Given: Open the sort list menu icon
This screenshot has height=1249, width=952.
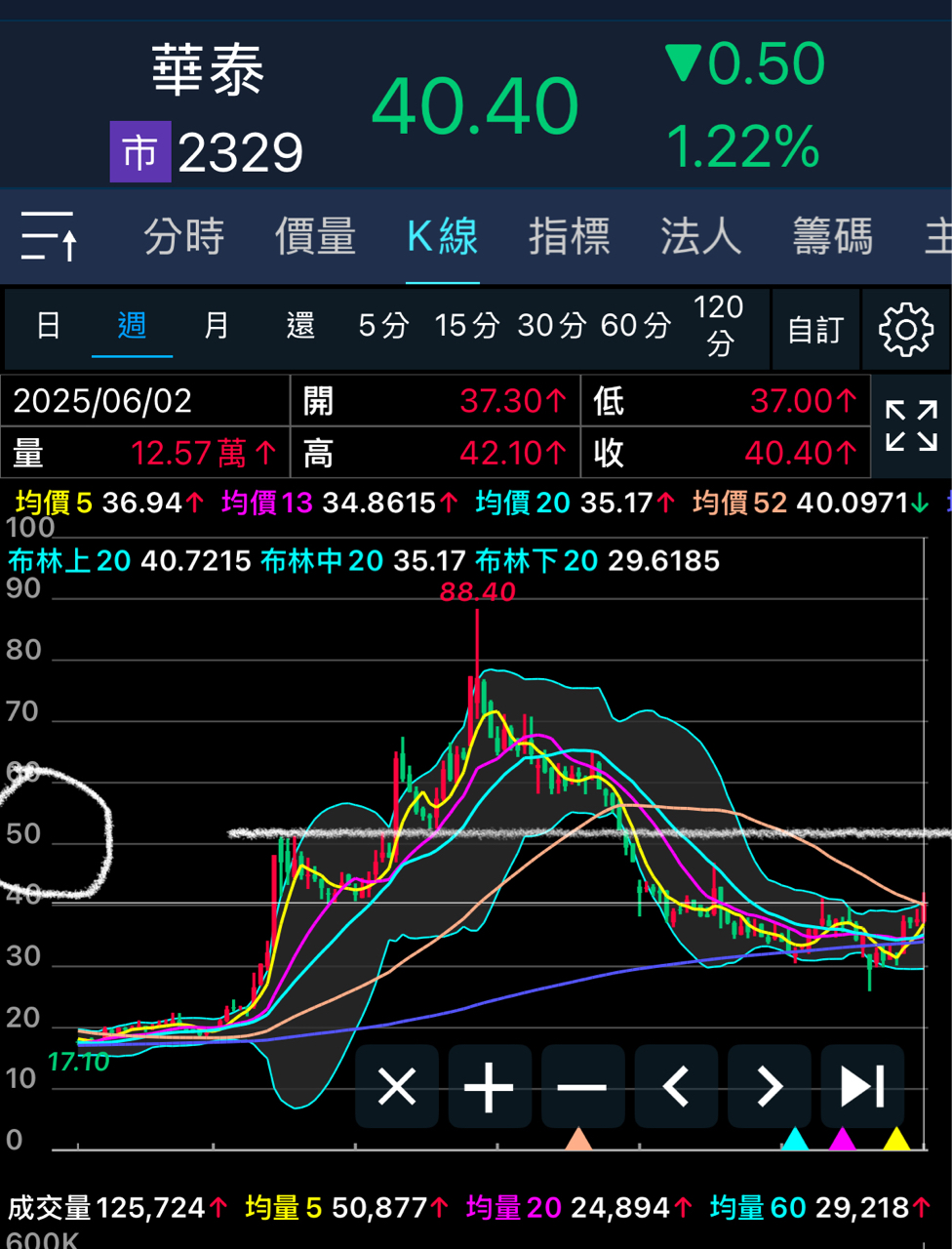Looking at the screenshot, I should [x=49, y=236].
